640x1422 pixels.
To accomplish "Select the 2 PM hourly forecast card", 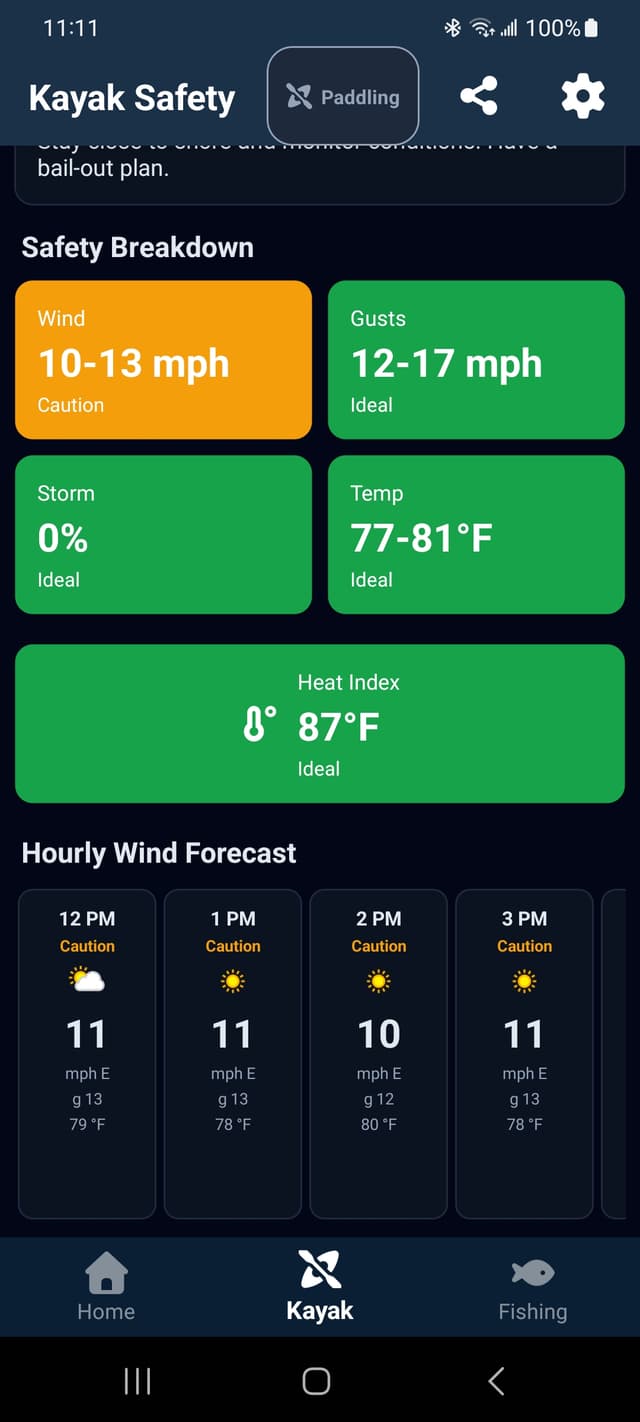I will (378, 1052).
